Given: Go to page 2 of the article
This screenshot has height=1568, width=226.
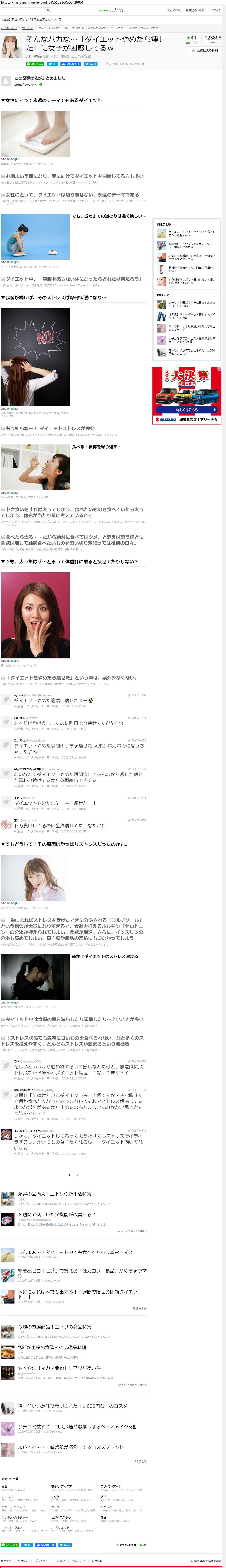Looking at the screenshot, I should tap(77, 1175).
